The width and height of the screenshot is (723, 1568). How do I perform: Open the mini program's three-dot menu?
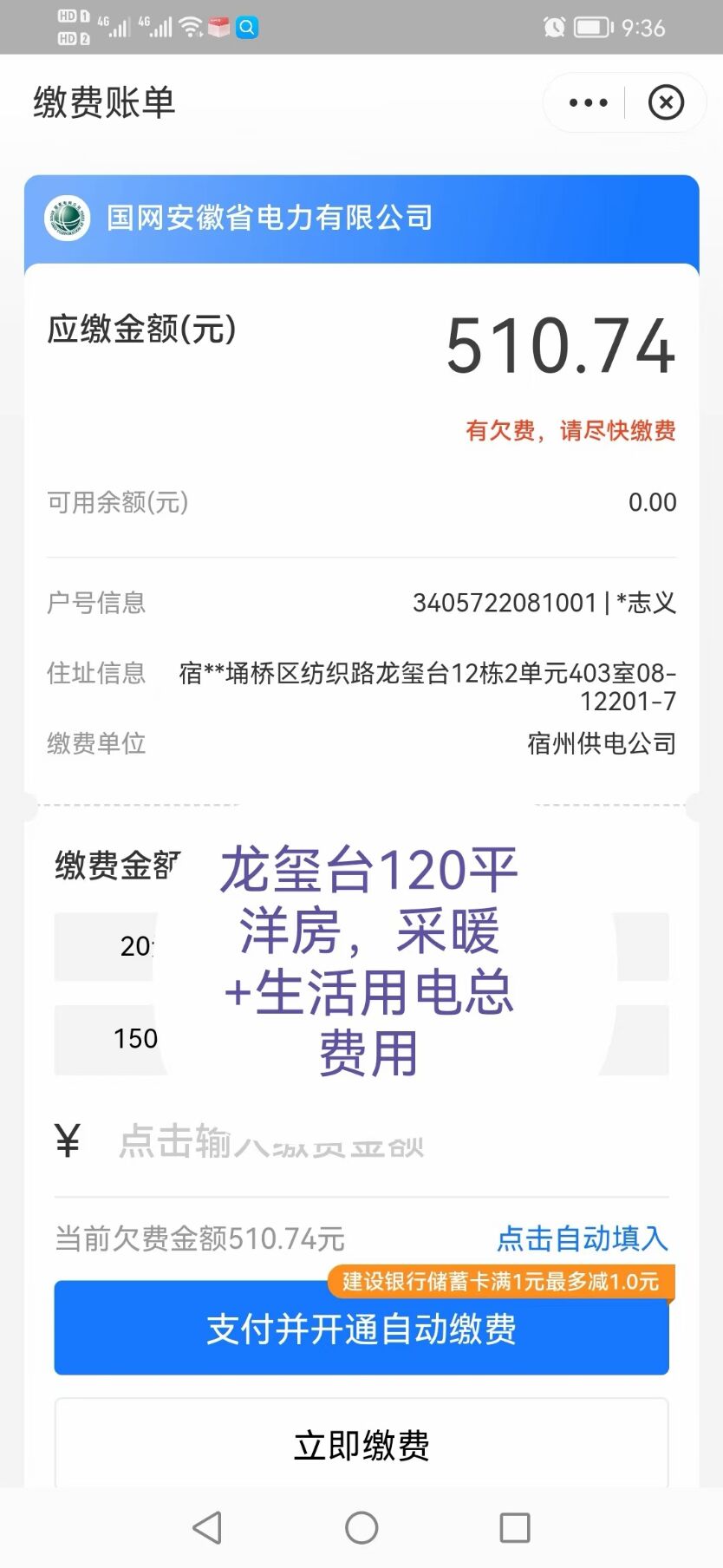tap(588, 102)
